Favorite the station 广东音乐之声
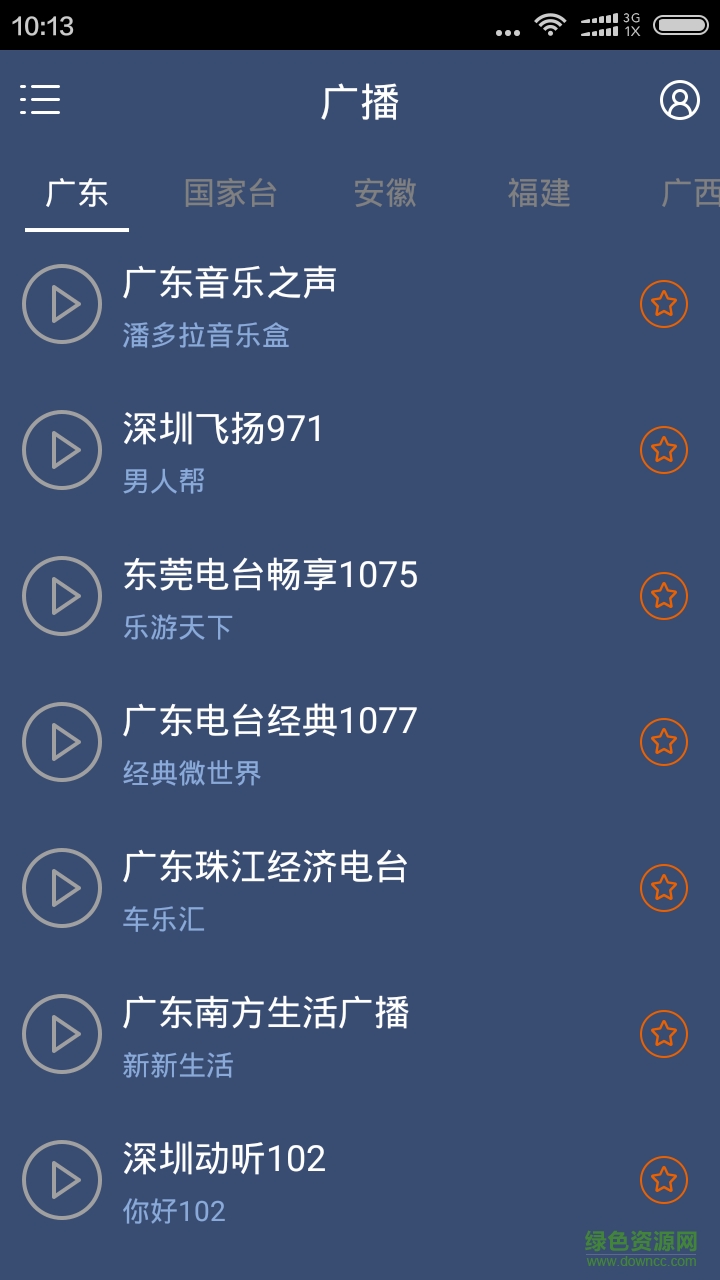The width and height of the screenshot is (720, 1280). click(664, 303)
